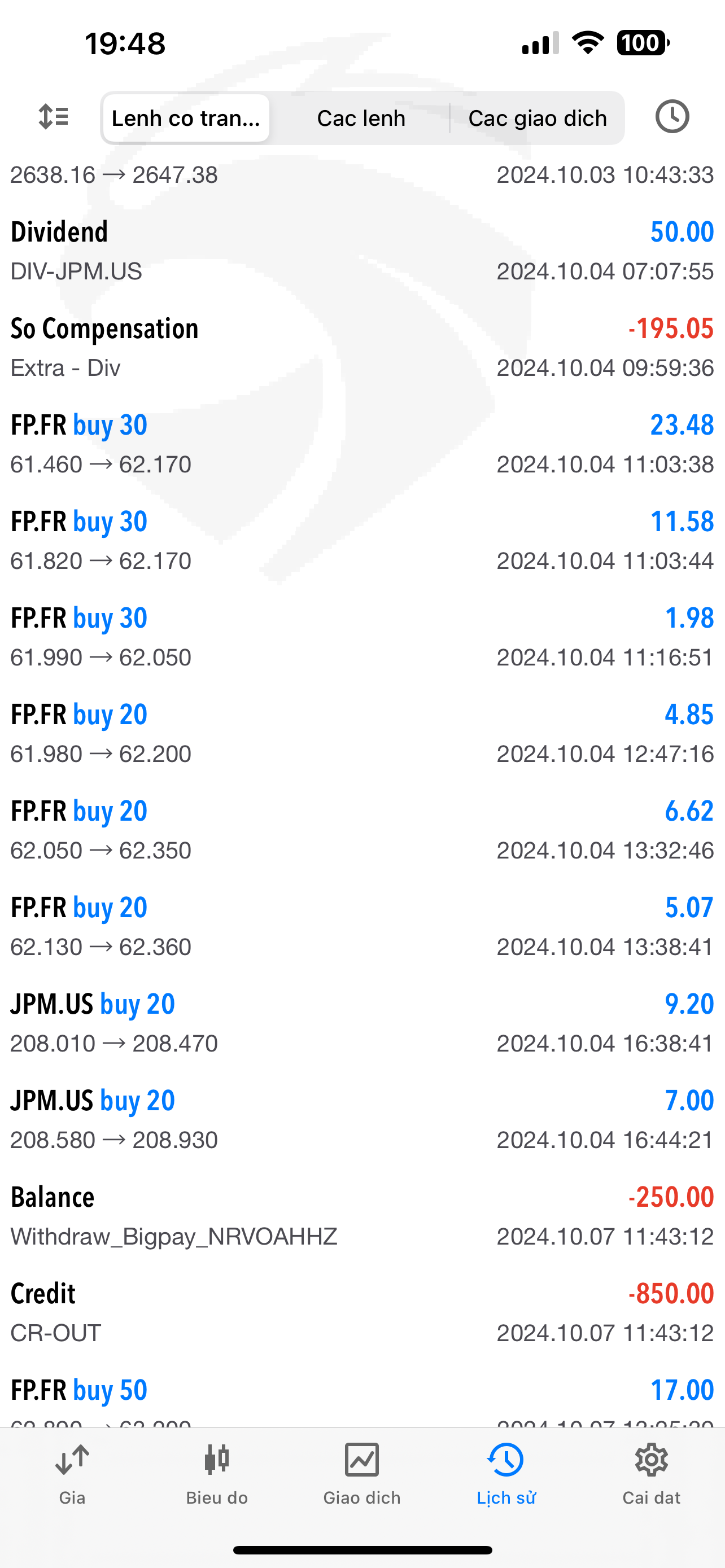
Task: Open FP.FR buy 20 with profit 6.62
Action: click(x=361, y=830)
